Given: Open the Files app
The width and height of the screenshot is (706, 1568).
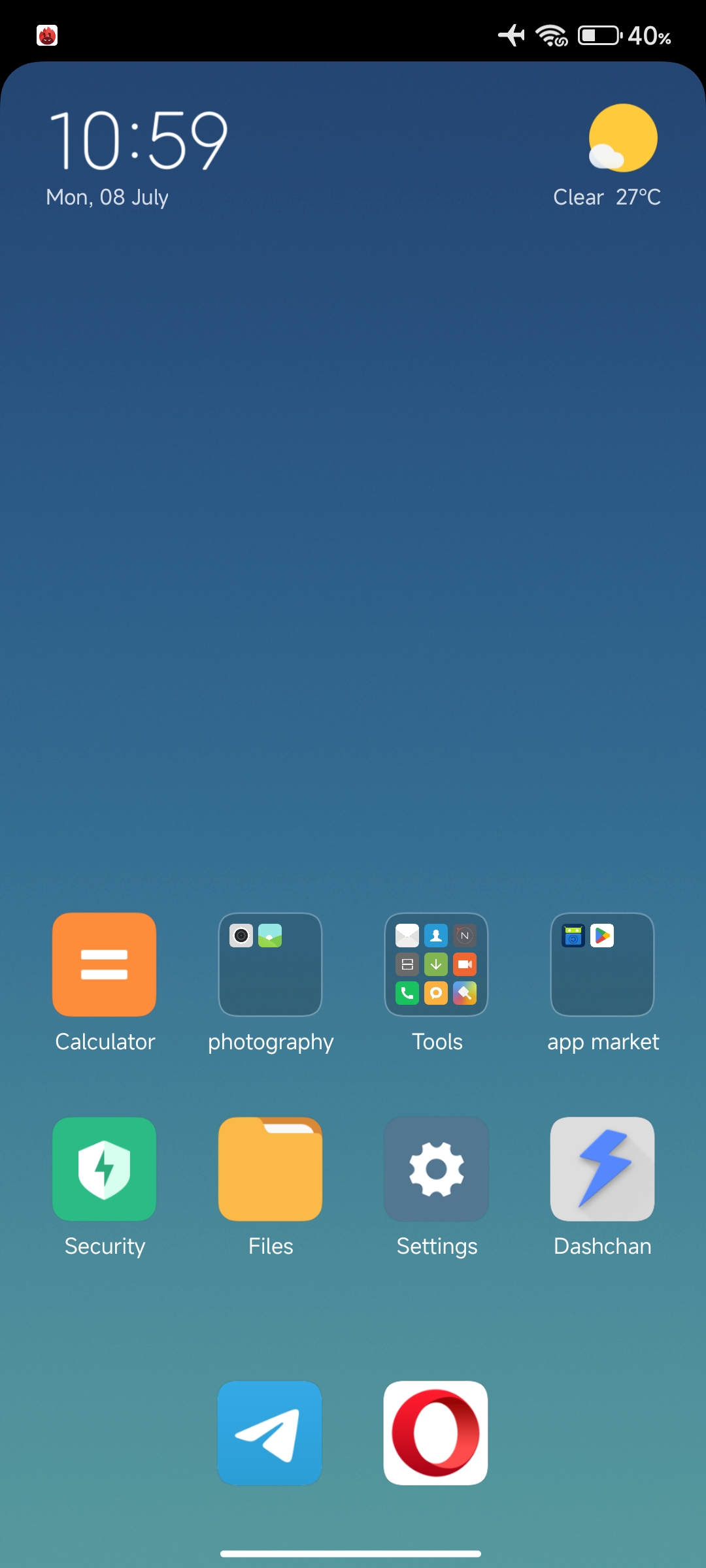Looking at the screenshot, I should [270, 1169].
